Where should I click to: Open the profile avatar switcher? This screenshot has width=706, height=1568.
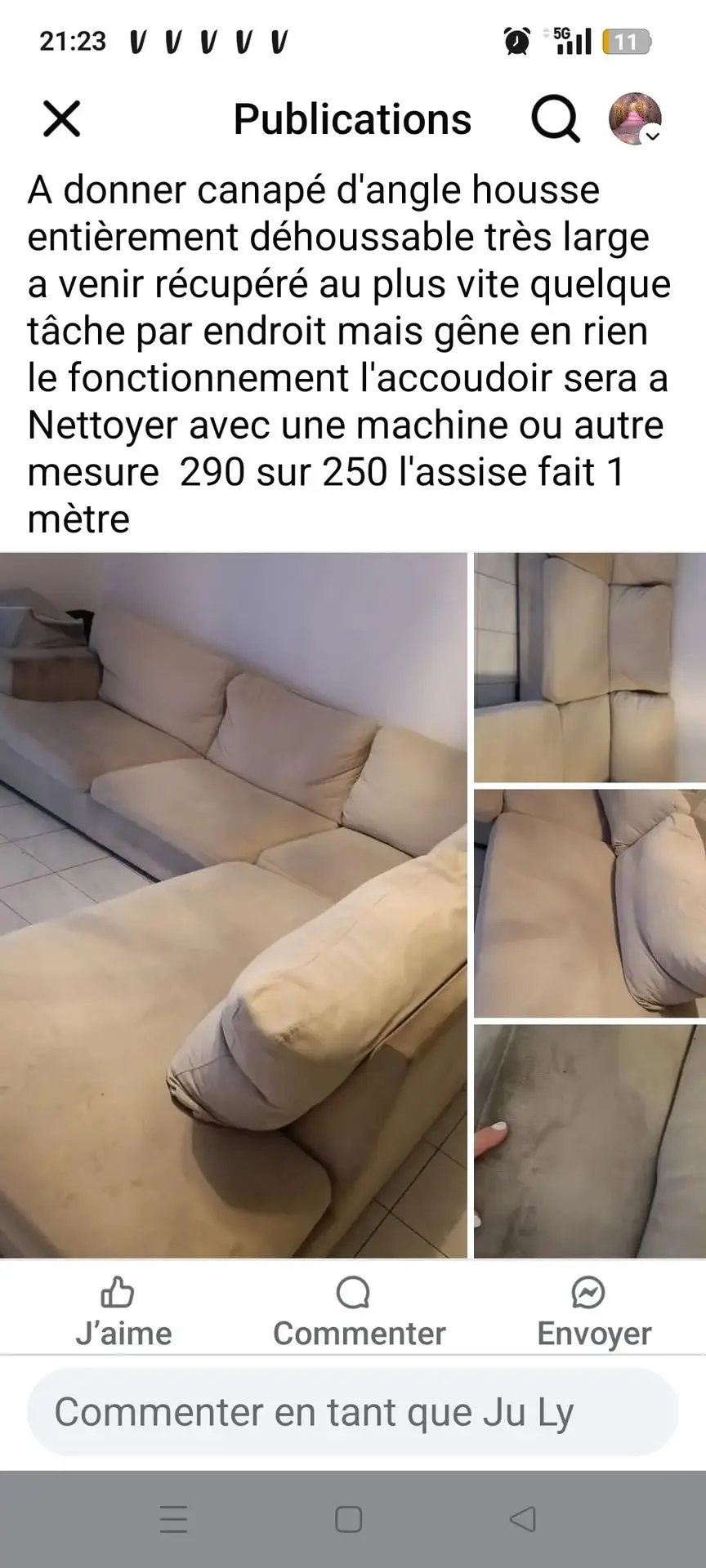(x=636, y=119)
